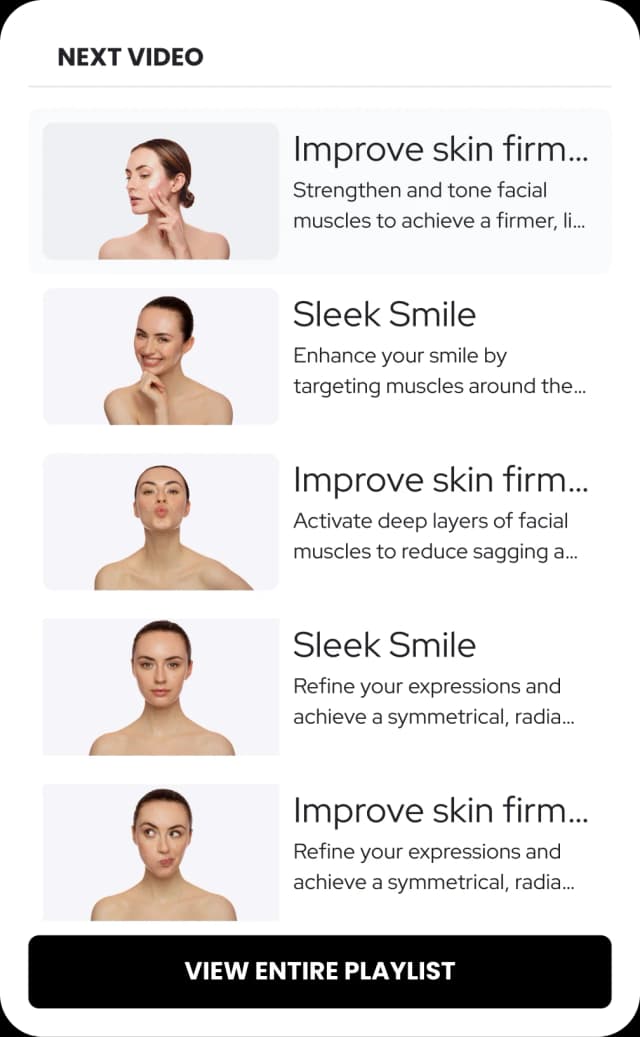The height and width of the screenshot is (1037, 640).
Task: Play Sleek Smile video 'Enhance your smile'
Action: [320, 356]
